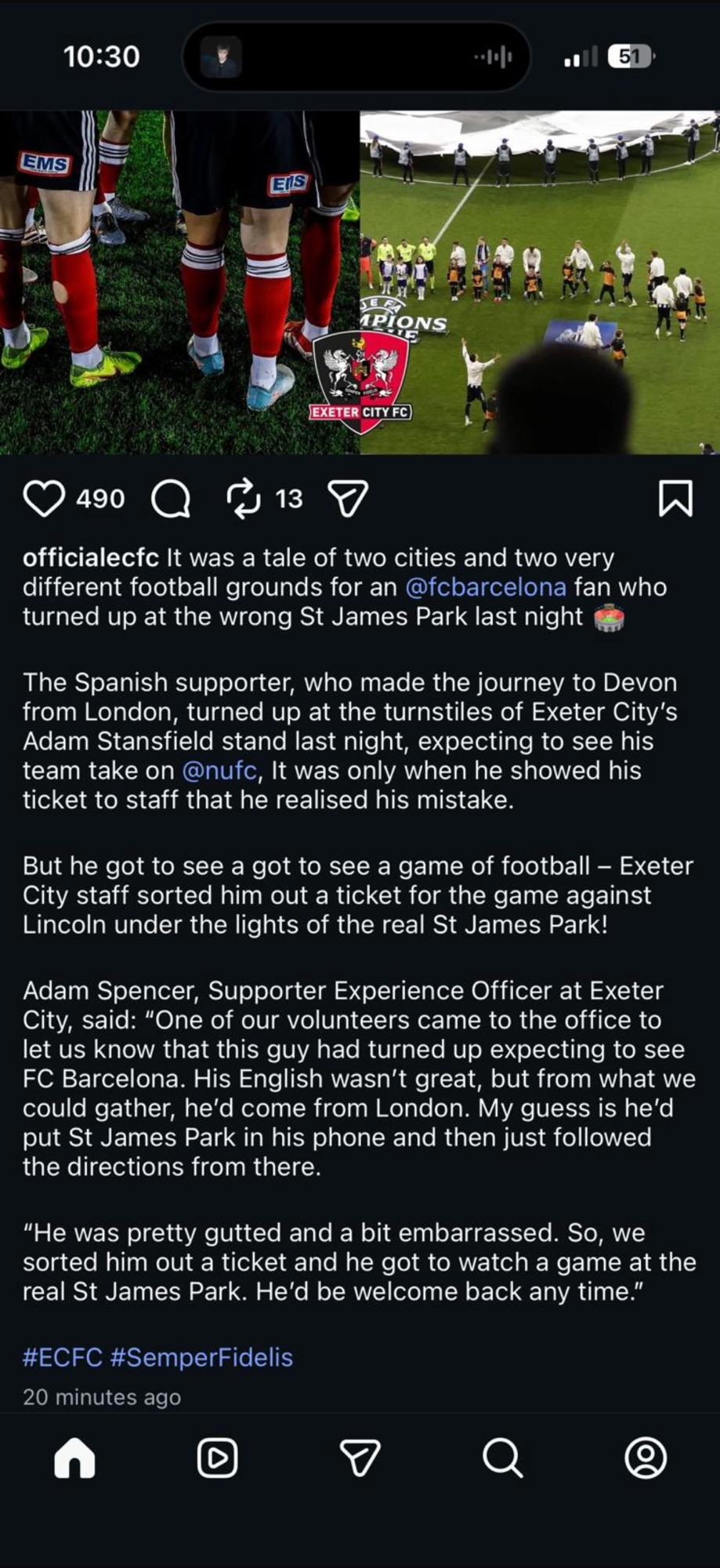Open the #ECFC hashtag
720x1568 pixels.
[63, 1357]
